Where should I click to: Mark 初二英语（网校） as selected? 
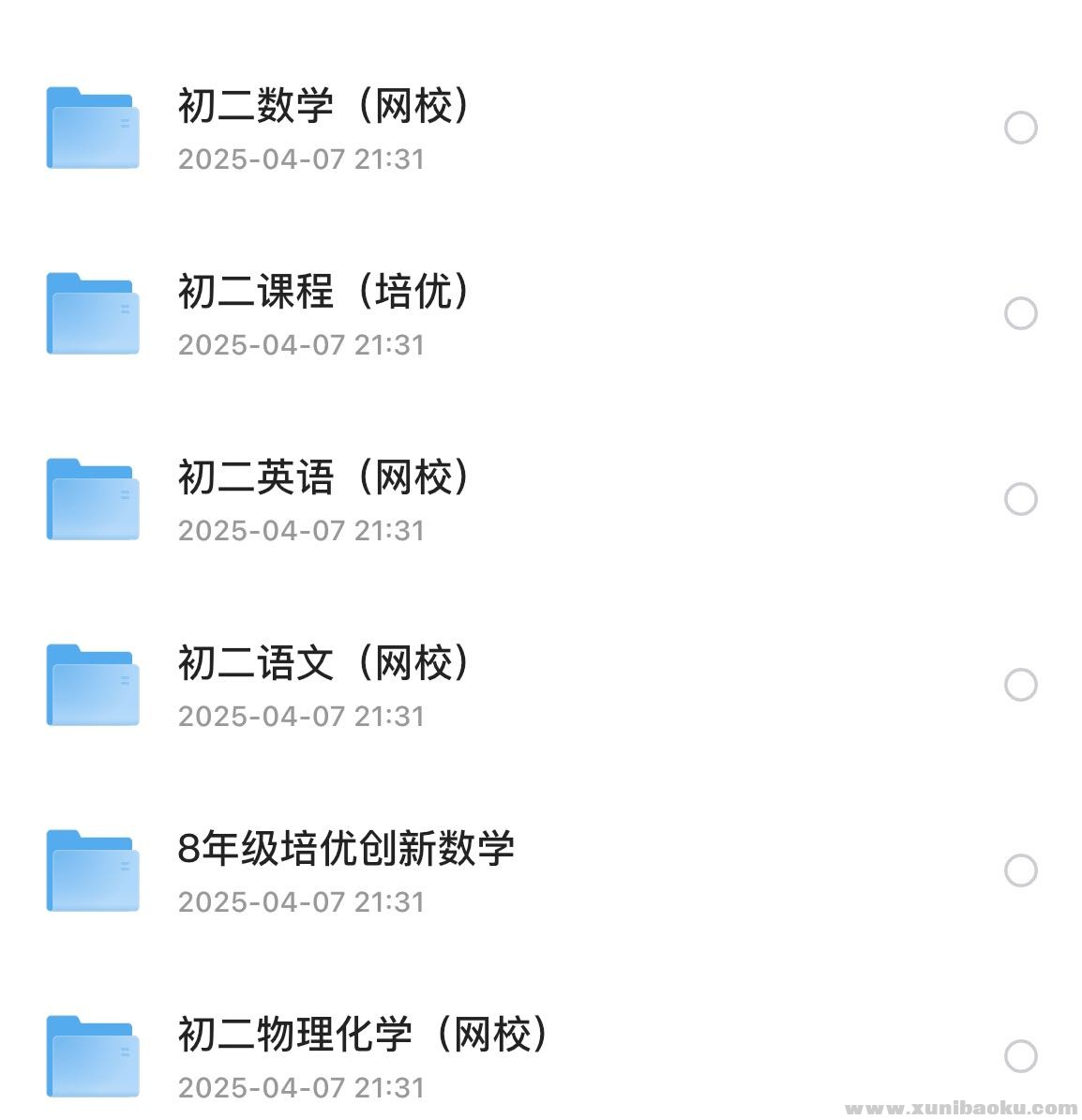[1020, 499]
